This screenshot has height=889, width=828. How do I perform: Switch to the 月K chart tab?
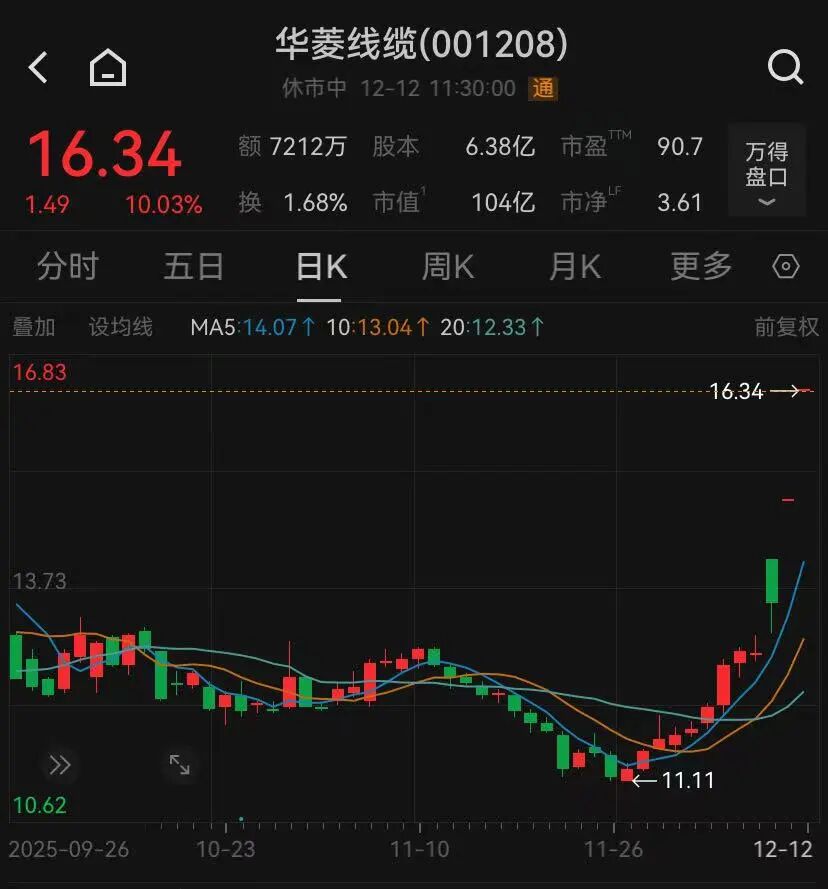pos(574,267)
